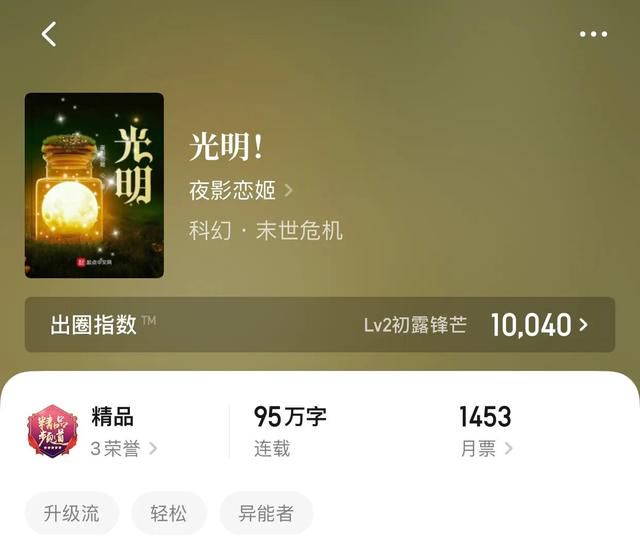Open the three-dot overflow menu
The height and width of the screenshot is (558, 640).
[x=593, y=34]
